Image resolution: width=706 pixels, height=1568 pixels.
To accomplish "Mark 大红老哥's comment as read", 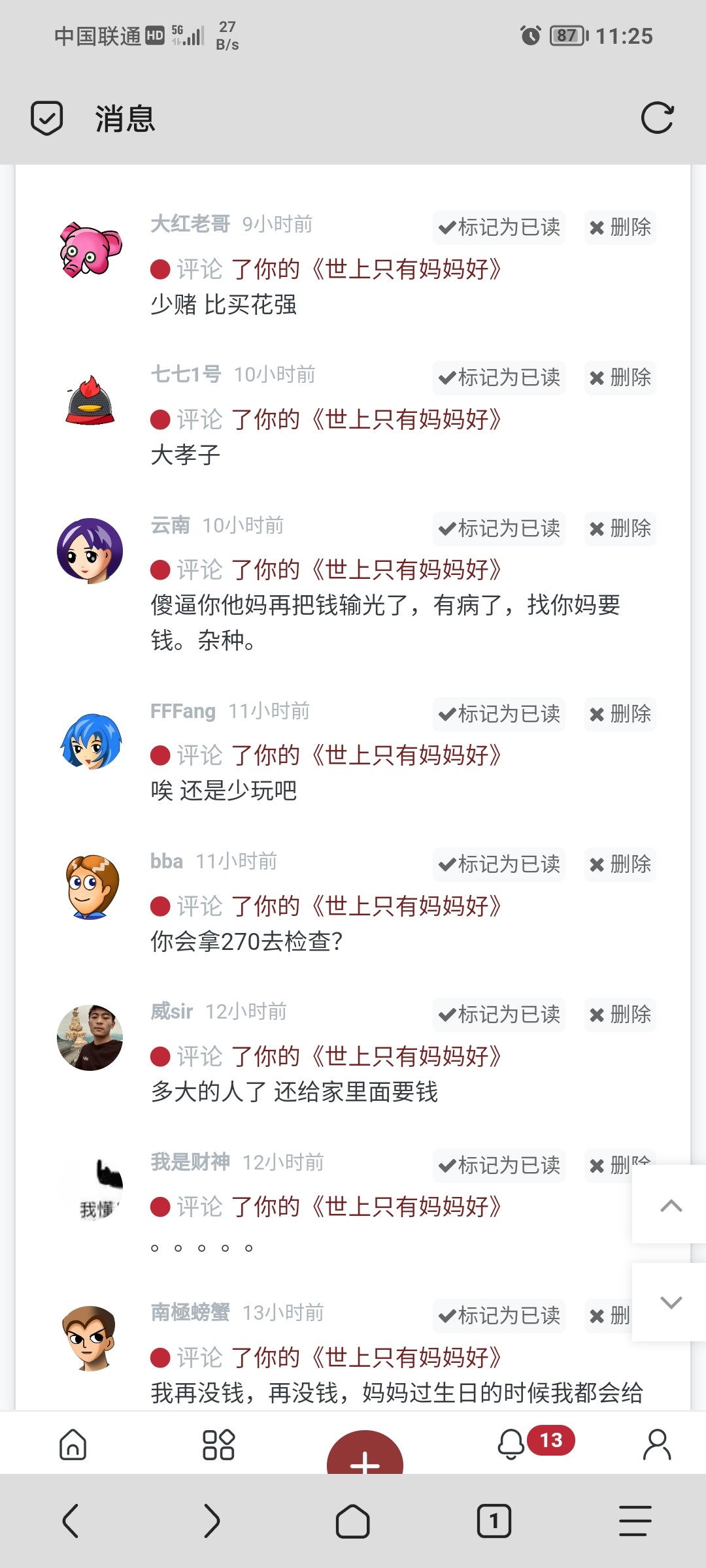I will point(499,227).
